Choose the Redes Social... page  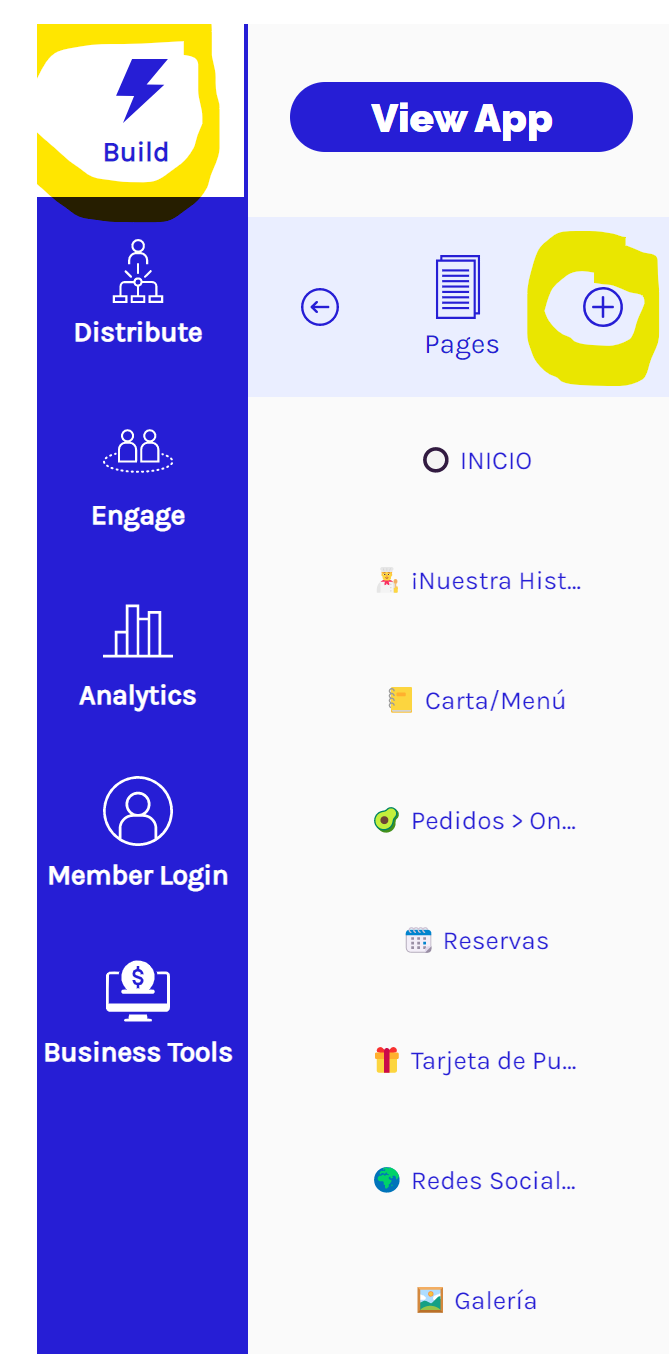[475, 1181]
